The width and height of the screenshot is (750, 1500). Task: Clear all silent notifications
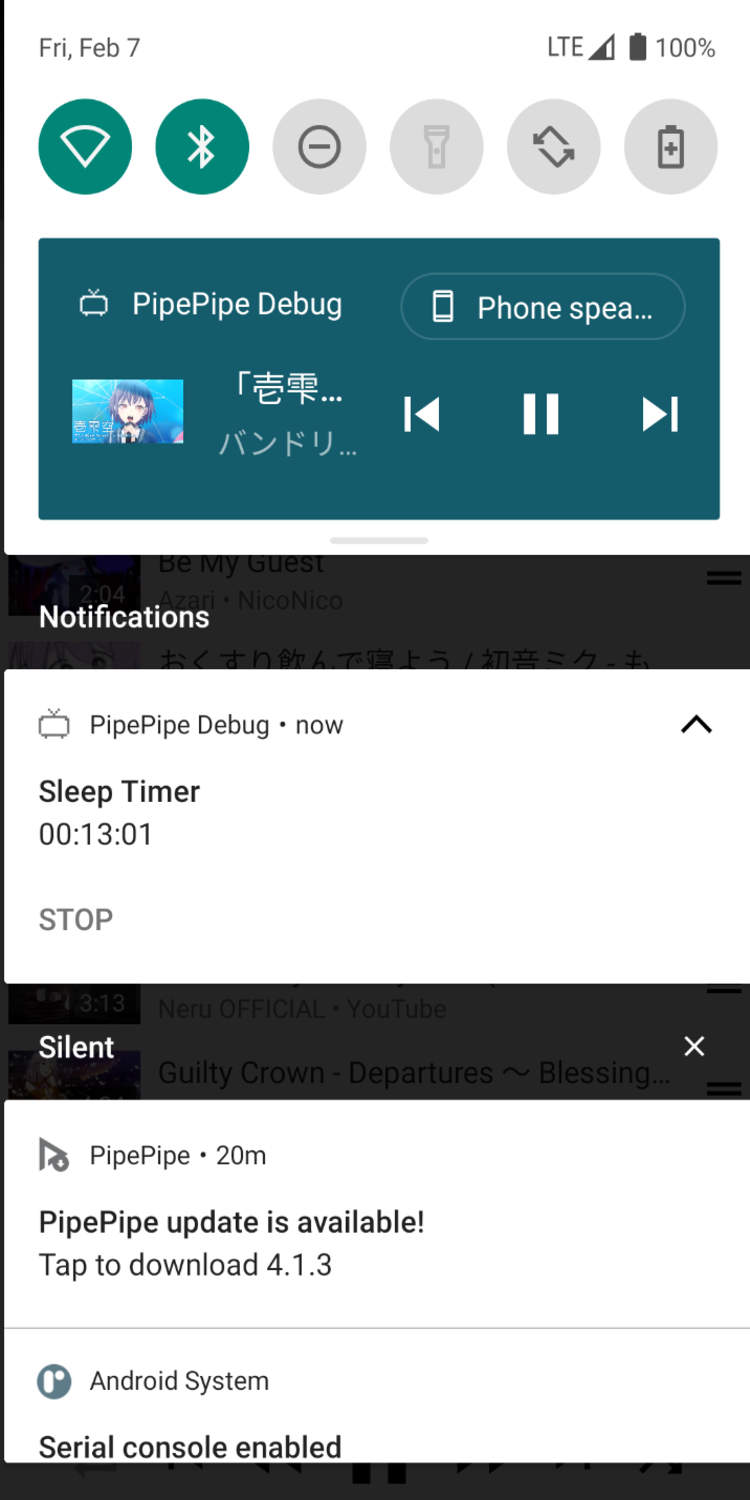[x=694, y=1046]
